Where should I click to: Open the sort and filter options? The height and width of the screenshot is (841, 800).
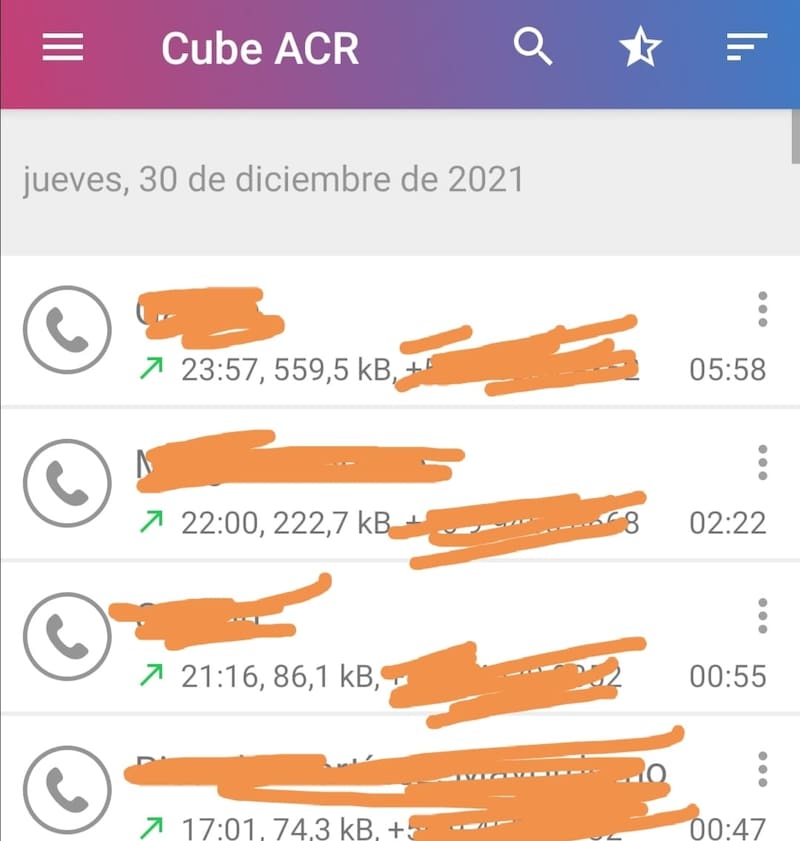click(x=746, y=48)
